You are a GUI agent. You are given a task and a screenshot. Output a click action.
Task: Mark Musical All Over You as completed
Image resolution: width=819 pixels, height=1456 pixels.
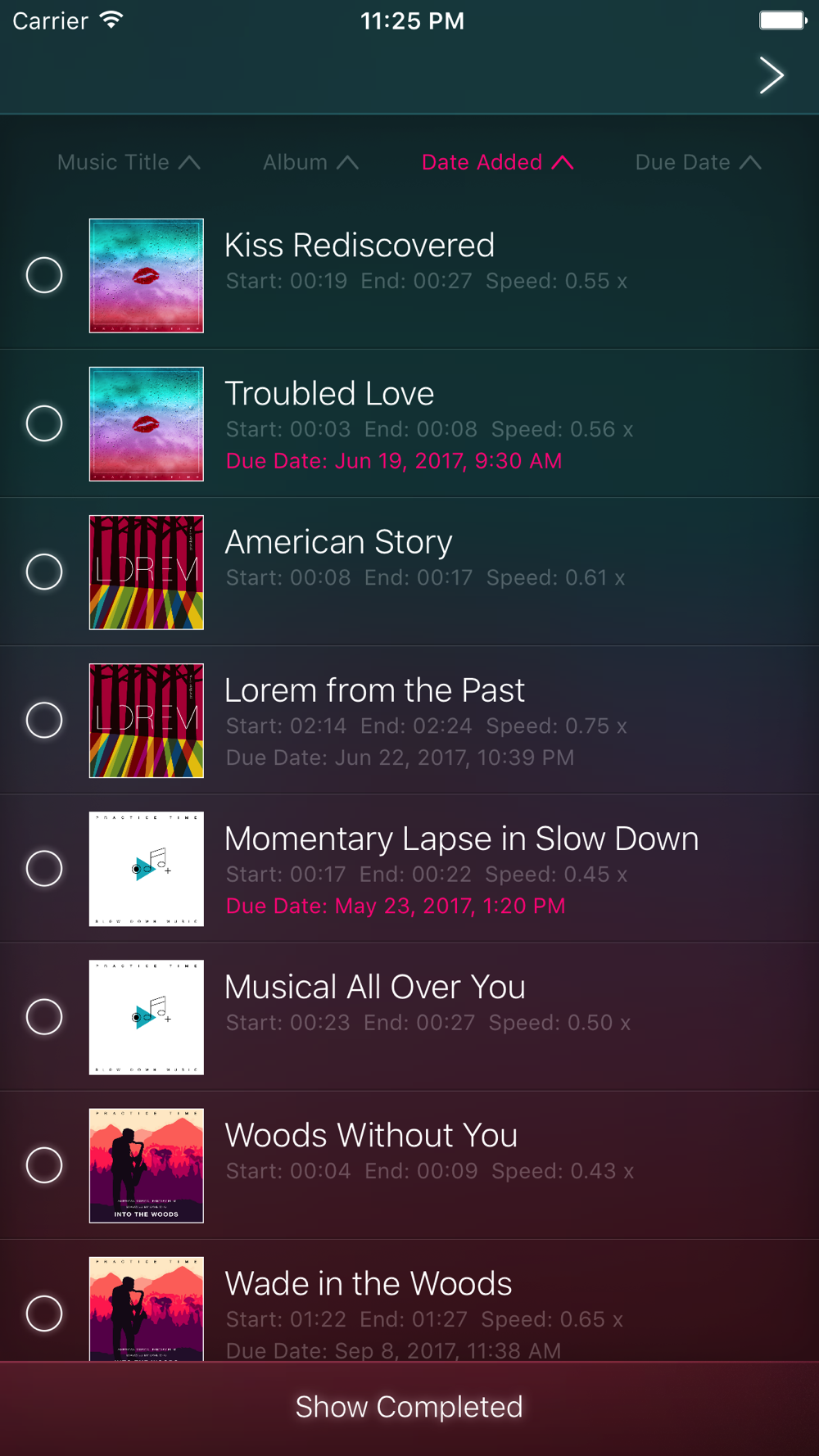[x=44, y=1016]
